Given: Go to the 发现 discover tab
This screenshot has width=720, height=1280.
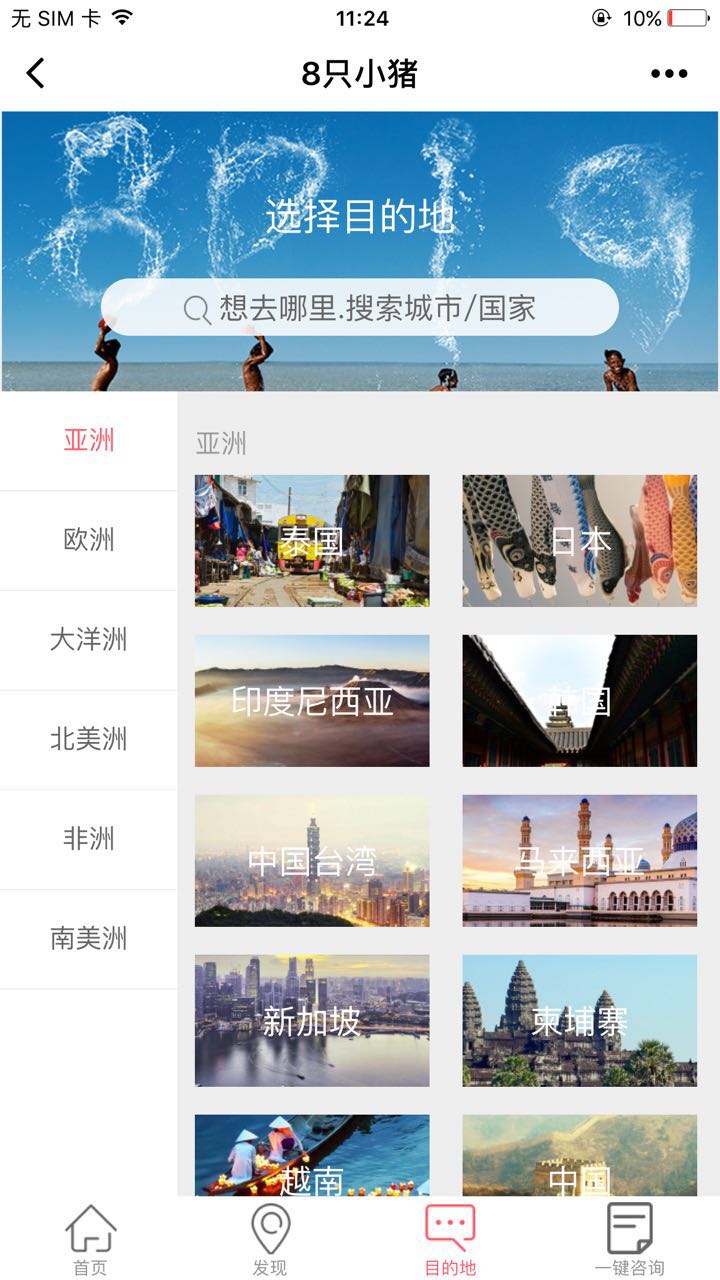Looking at the screenshot, I should tap(270, 1240).
